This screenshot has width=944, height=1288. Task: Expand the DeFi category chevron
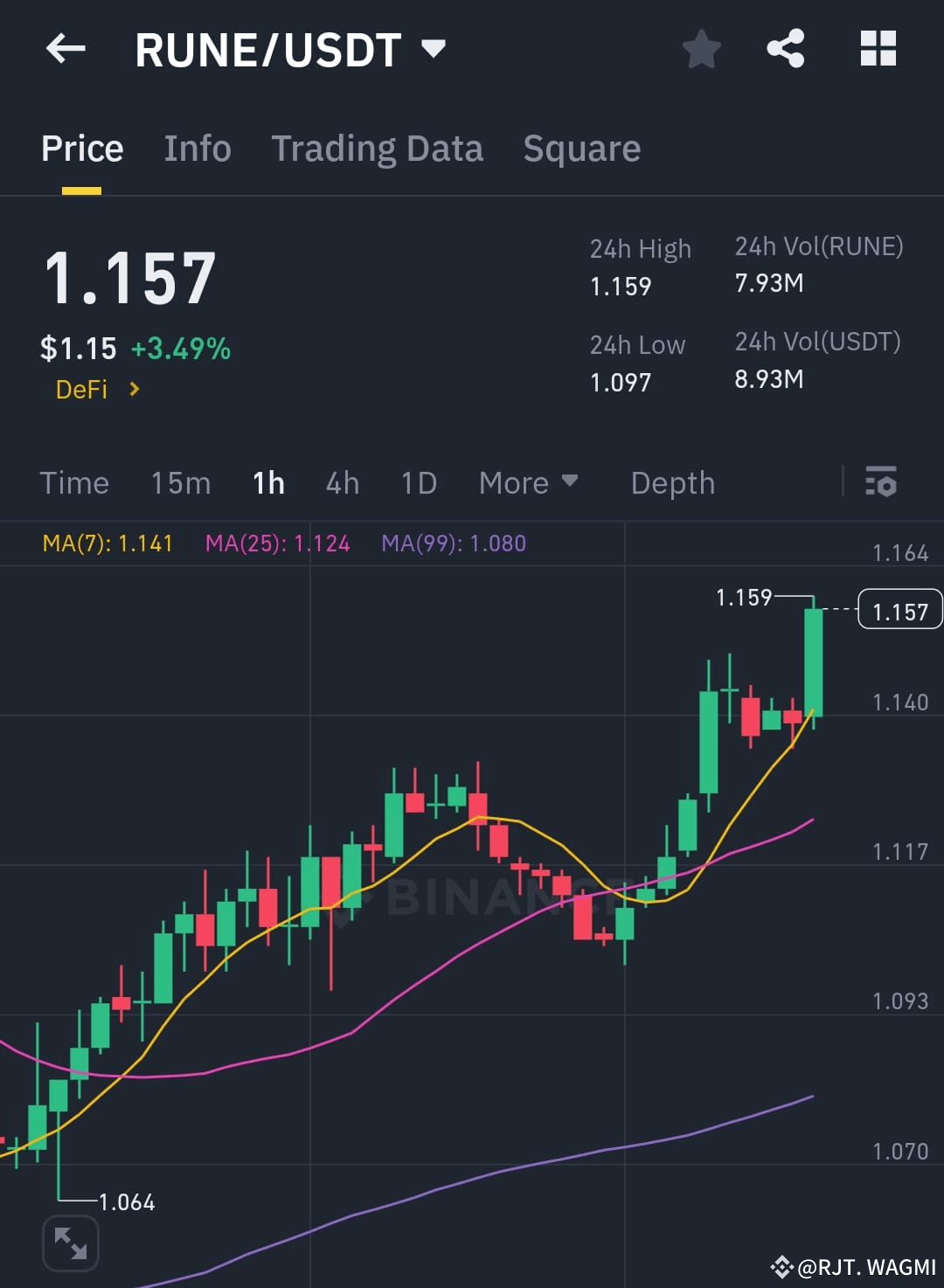[135, 390]
